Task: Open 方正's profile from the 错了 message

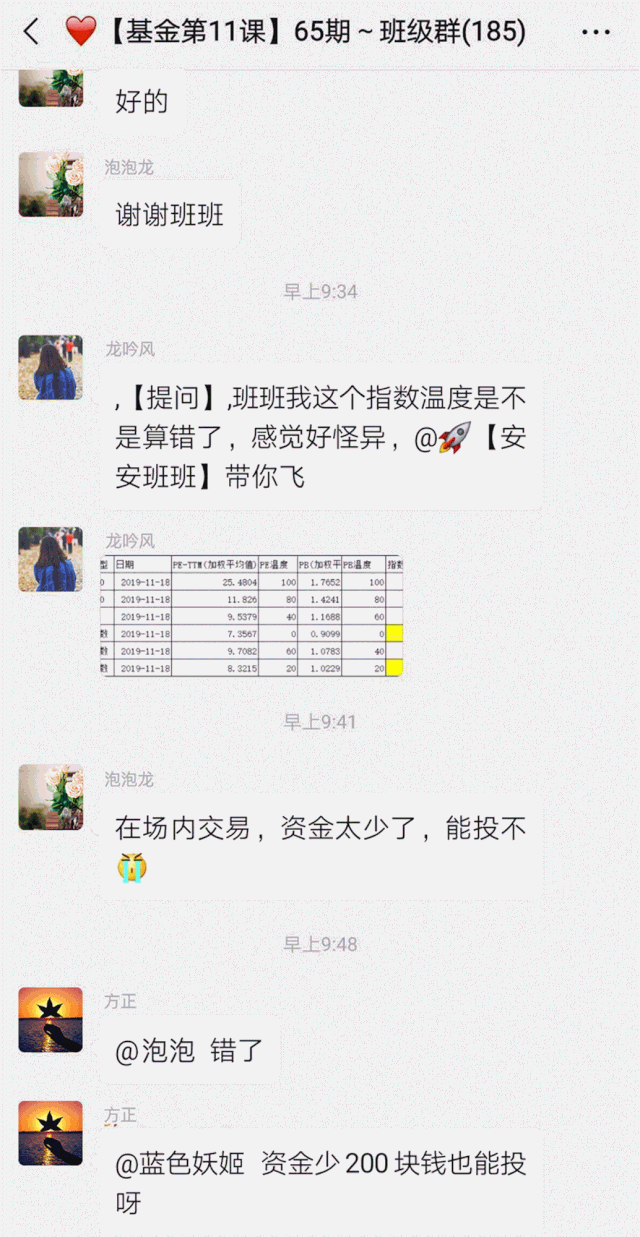Action: coord(50,1019)
